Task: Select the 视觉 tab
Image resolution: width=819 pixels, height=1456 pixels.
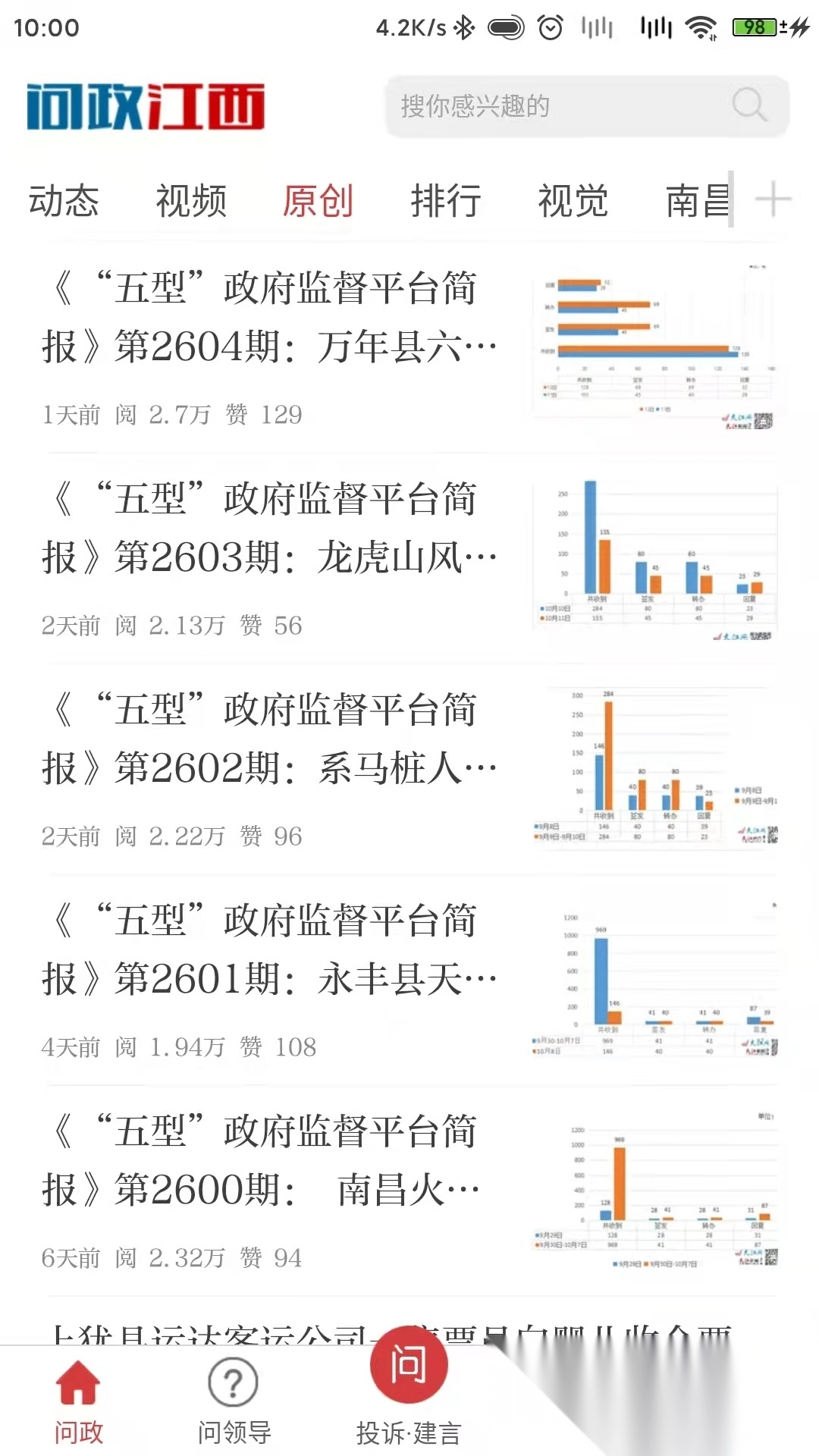Action: pos(573,200)
